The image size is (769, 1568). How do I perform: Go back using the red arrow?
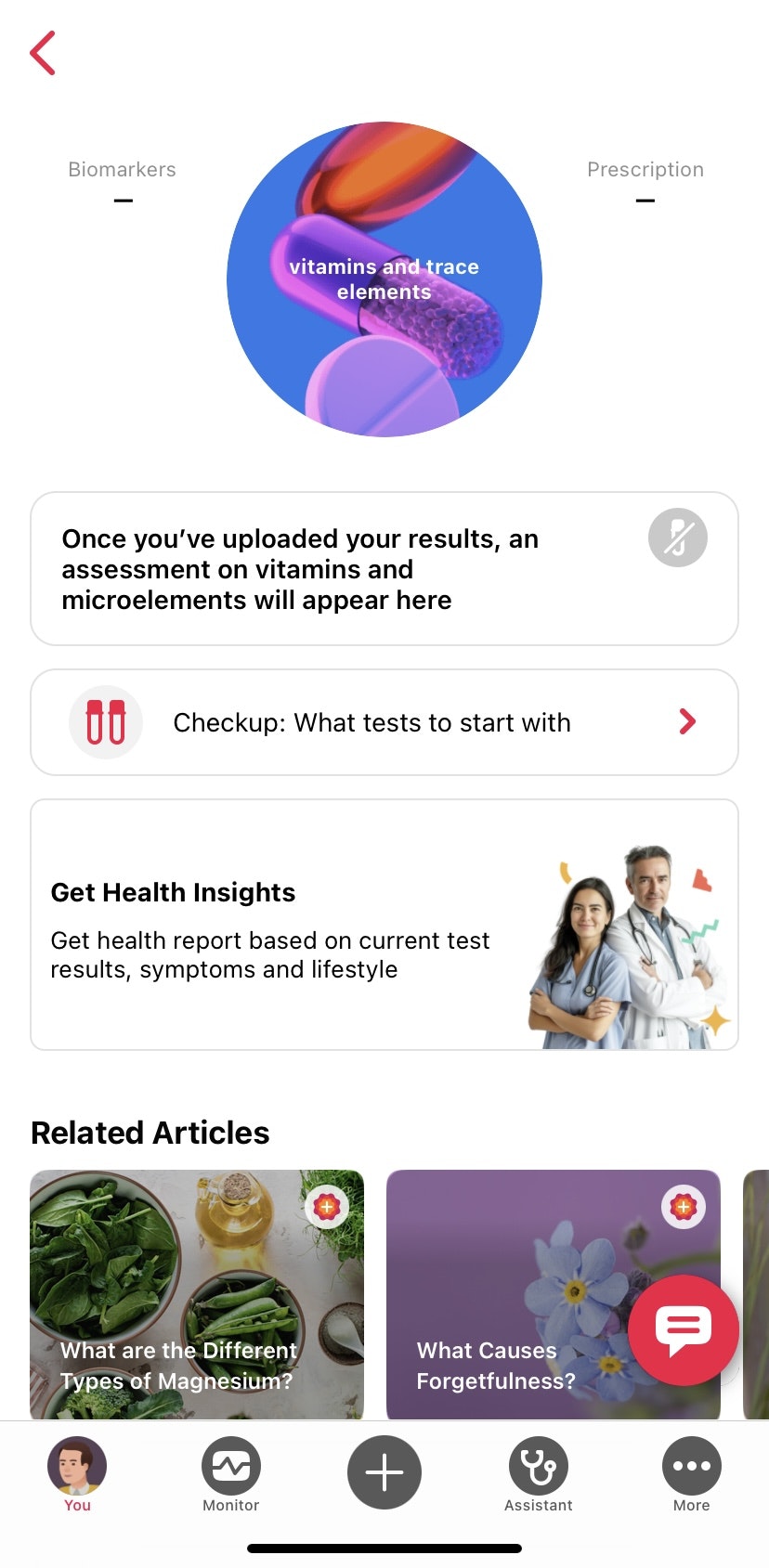pos(43,53)
